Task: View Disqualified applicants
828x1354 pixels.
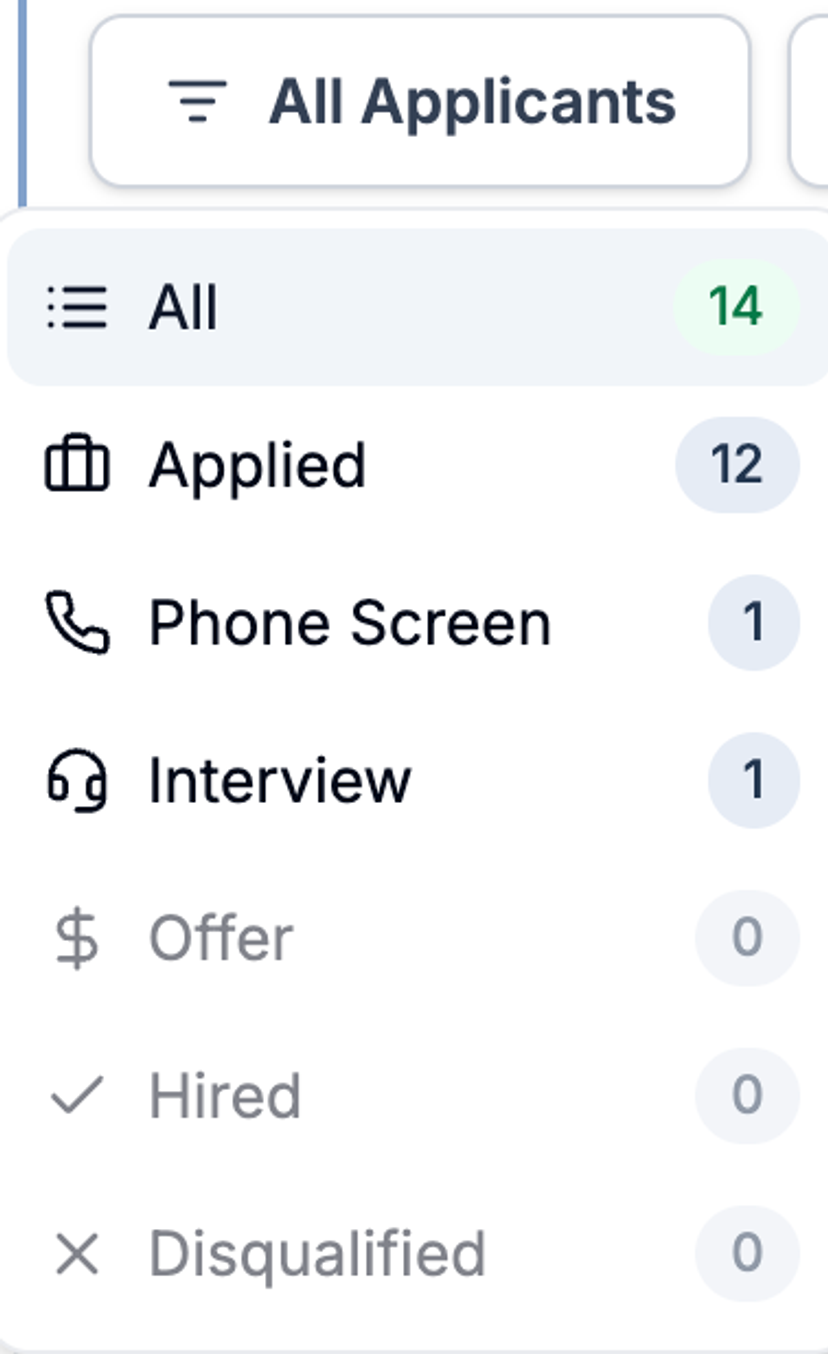Action: (418, 1253)
